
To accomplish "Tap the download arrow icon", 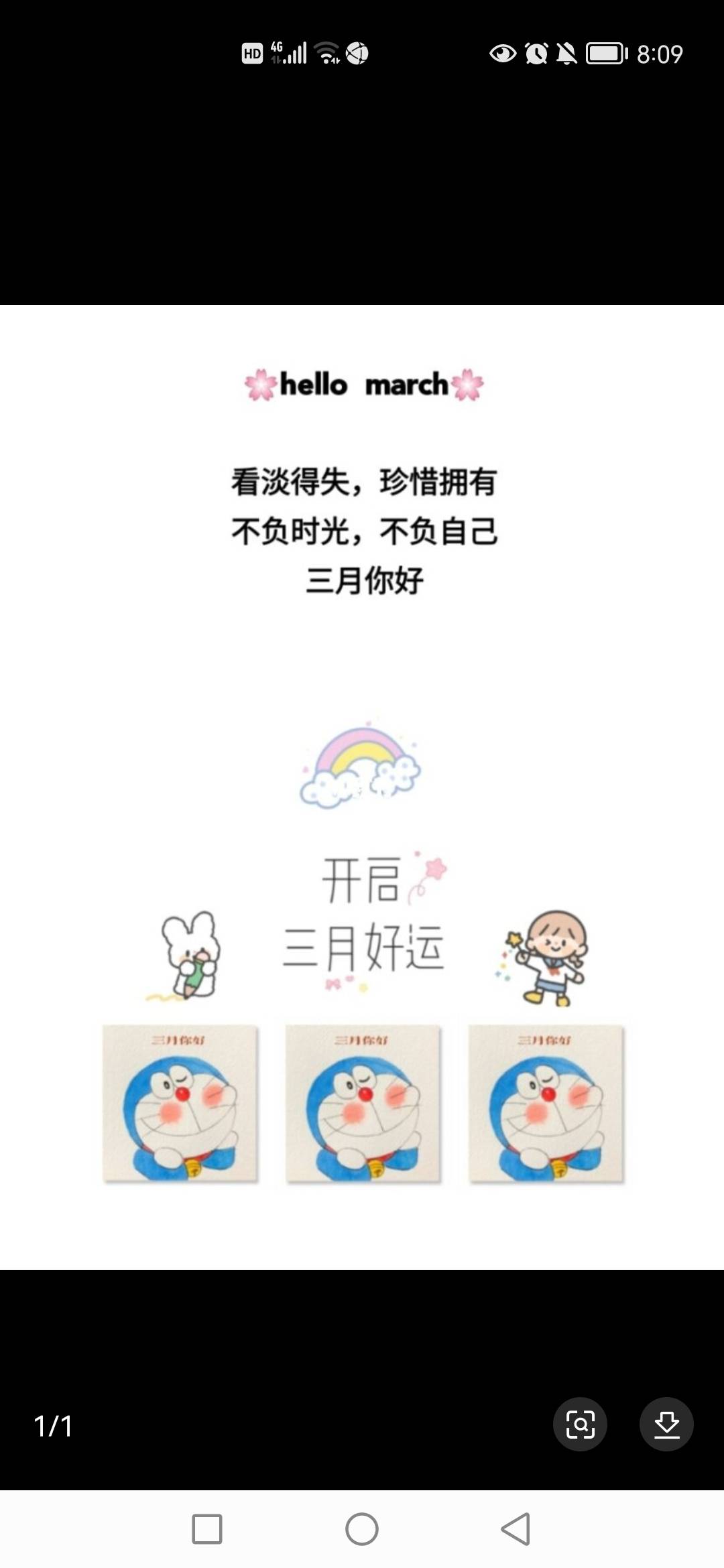I will click(x=666, y=1424).
